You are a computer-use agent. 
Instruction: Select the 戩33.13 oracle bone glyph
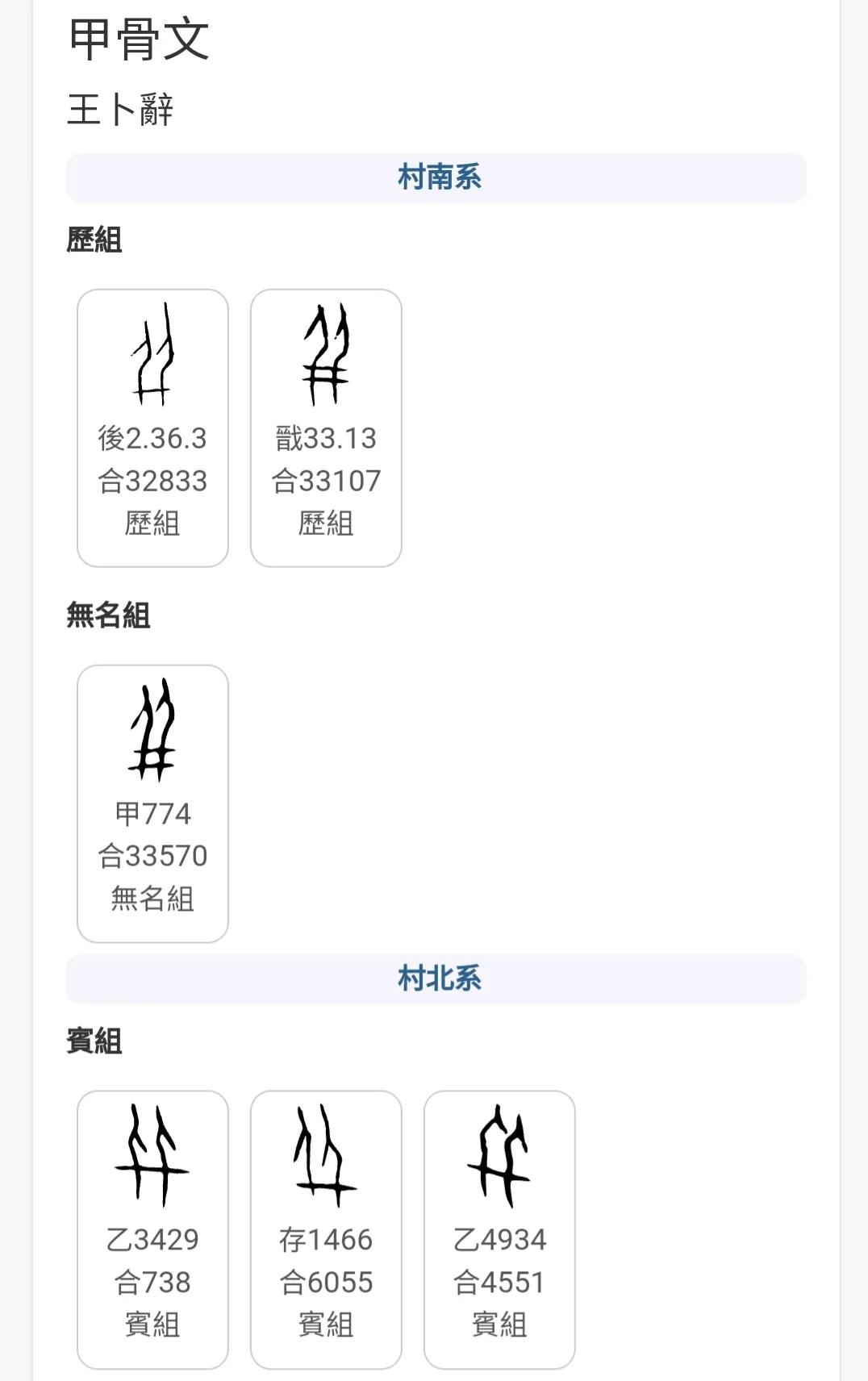tap(325, 355)
